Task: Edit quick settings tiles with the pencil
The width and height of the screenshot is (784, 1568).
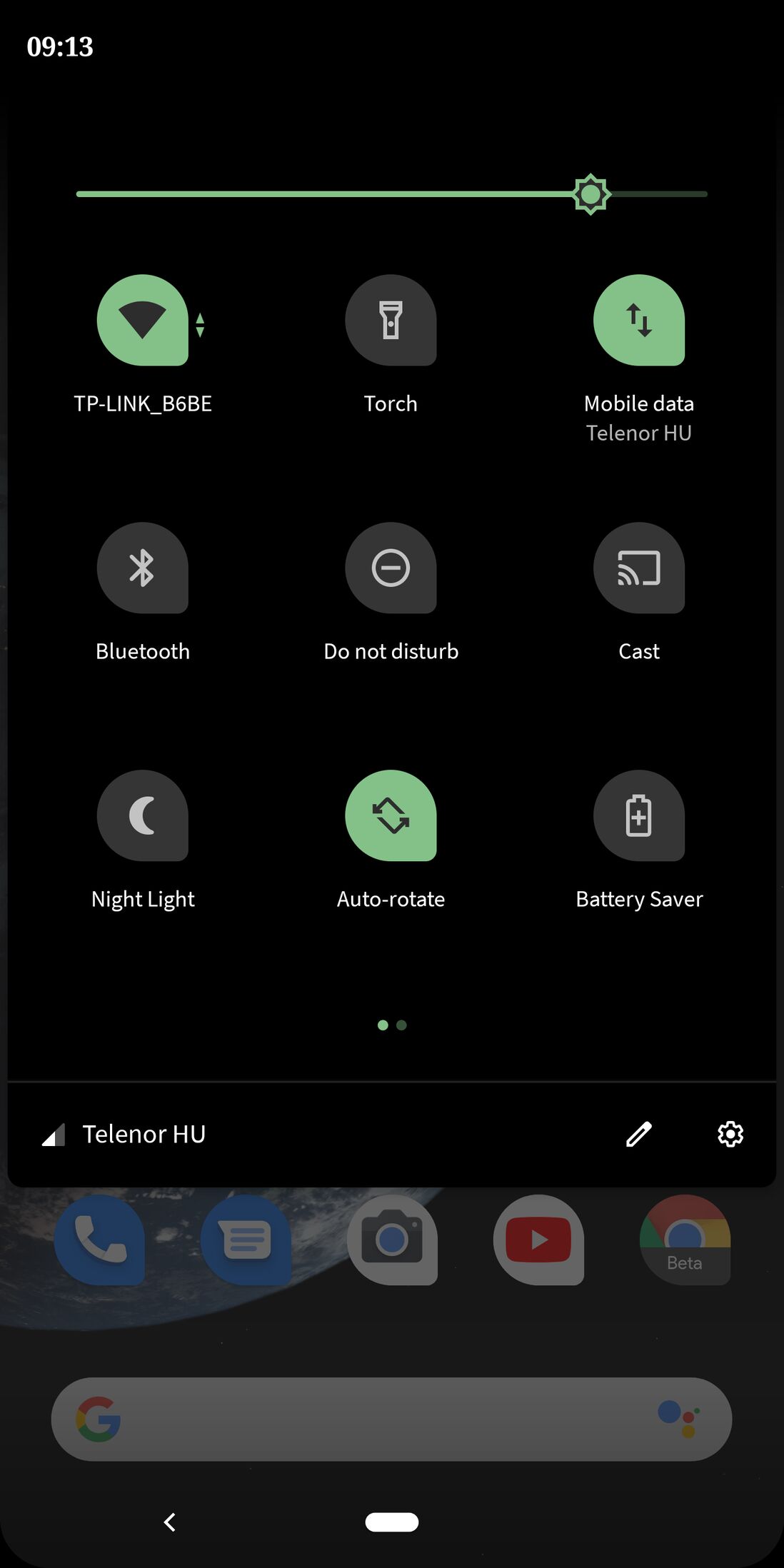Action: coord(639,1134)
